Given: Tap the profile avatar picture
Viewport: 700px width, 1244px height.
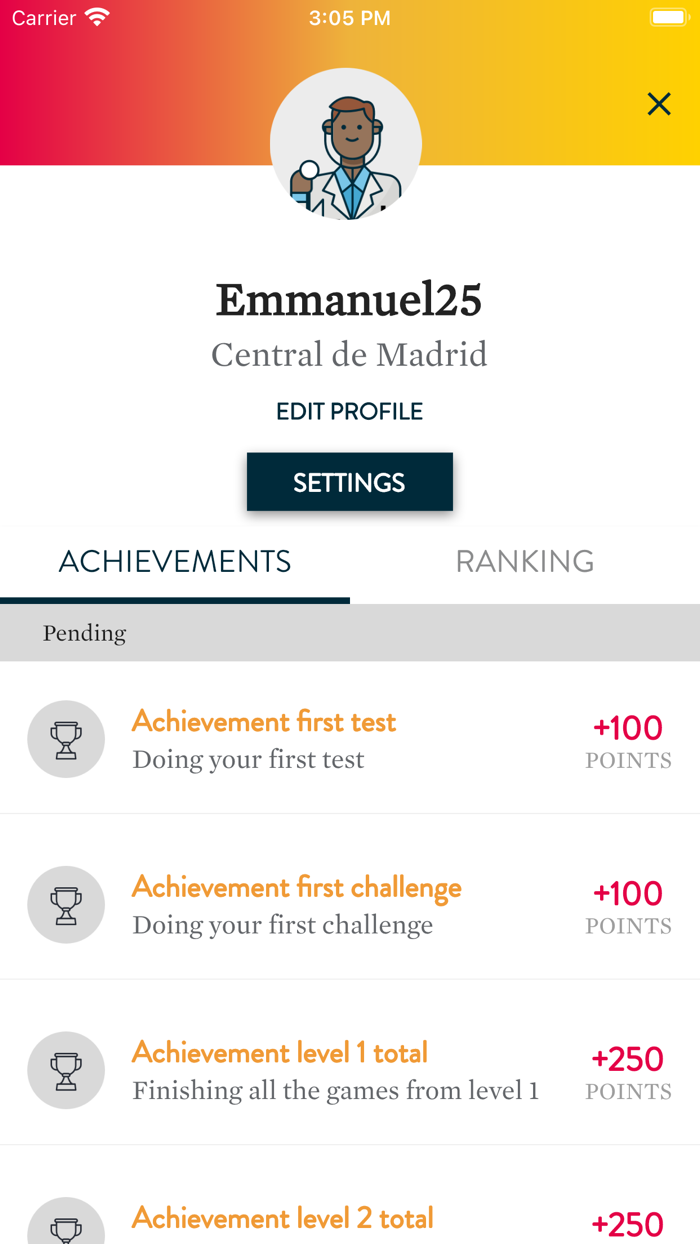Looking at the screenshot, I should pyautogui.click(x=346, y=144).
